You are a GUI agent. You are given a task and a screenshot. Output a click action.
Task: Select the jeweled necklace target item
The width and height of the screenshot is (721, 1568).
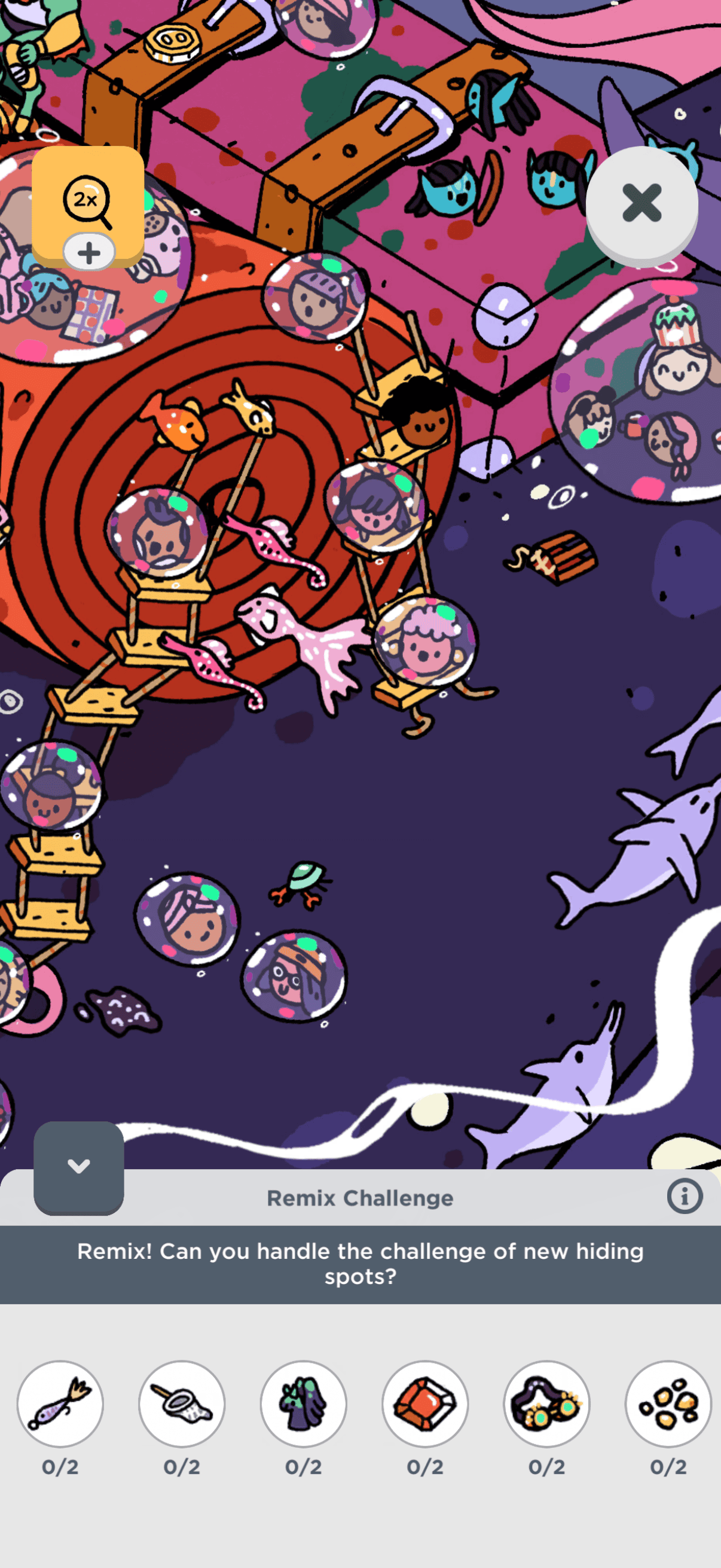point(546,1403)
